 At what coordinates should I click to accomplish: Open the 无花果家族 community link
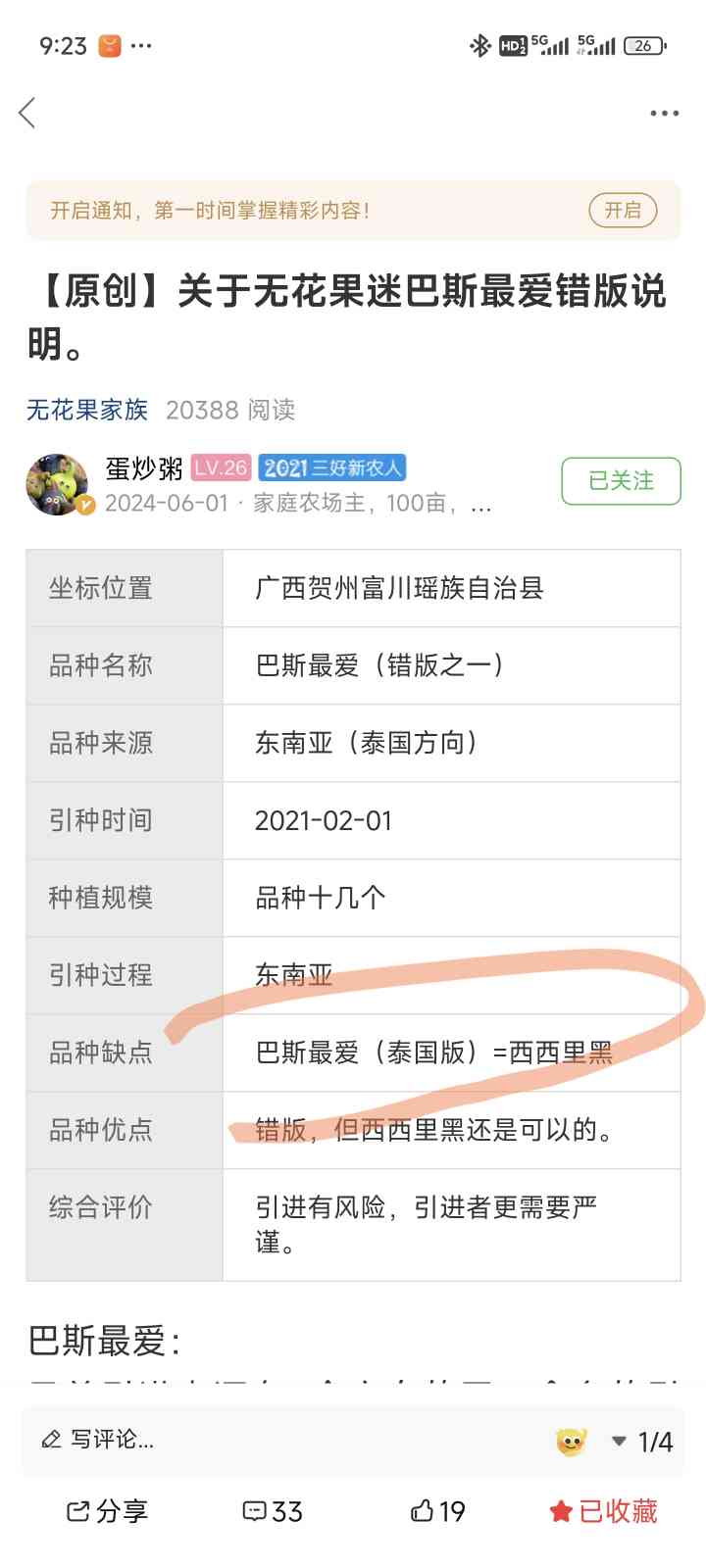click(x=87, y=410)
